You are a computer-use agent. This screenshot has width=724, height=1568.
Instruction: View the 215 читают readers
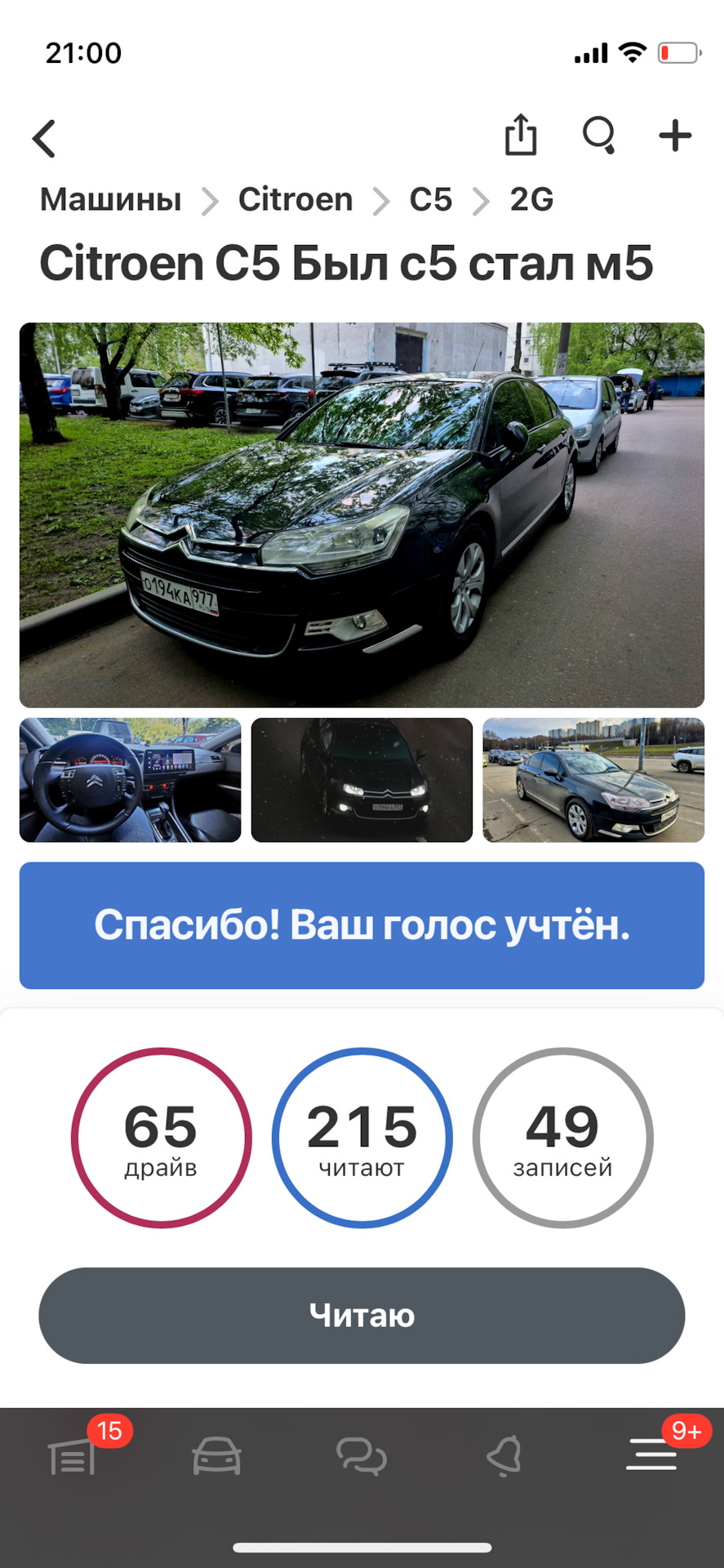pyautogui.click(x=362, y=1138)
